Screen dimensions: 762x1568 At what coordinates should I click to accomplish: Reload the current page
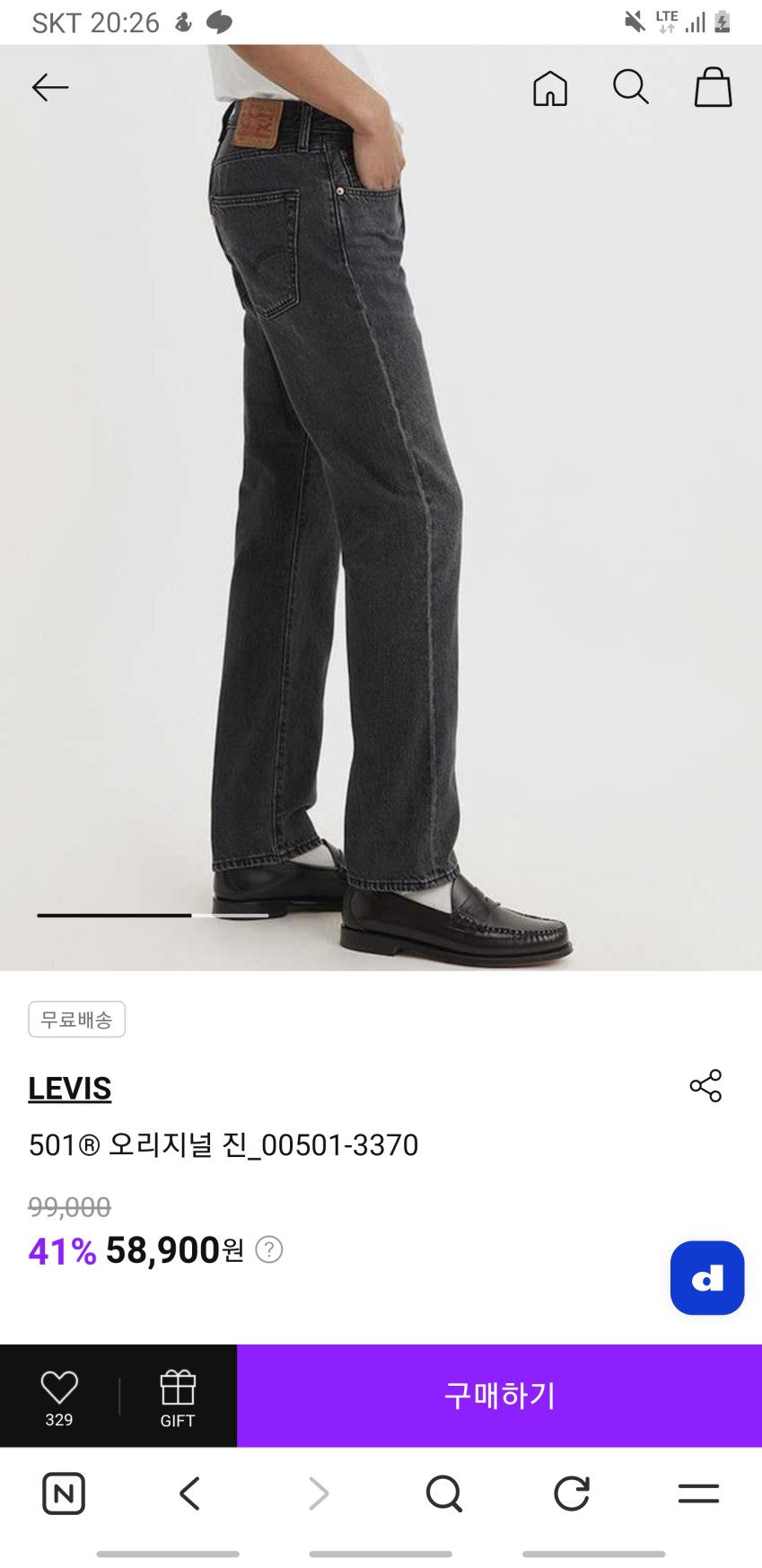pos(572,1494)
